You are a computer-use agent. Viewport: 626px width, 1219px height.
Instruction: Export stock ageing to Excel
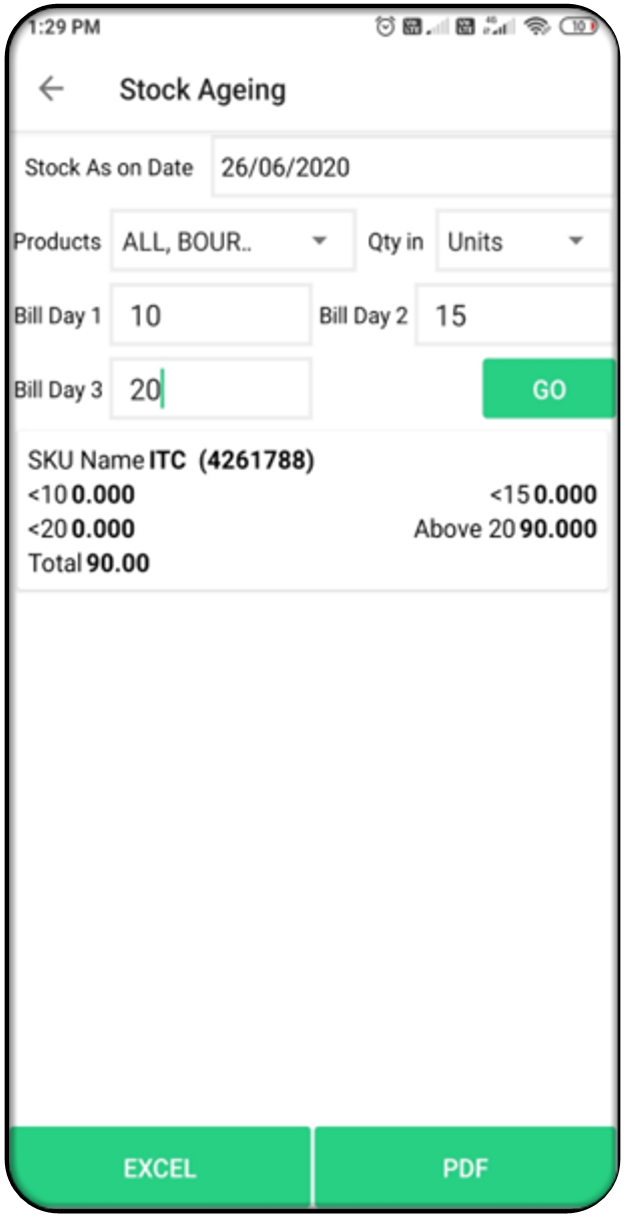pyautogui.click(x=160, y=1168)
